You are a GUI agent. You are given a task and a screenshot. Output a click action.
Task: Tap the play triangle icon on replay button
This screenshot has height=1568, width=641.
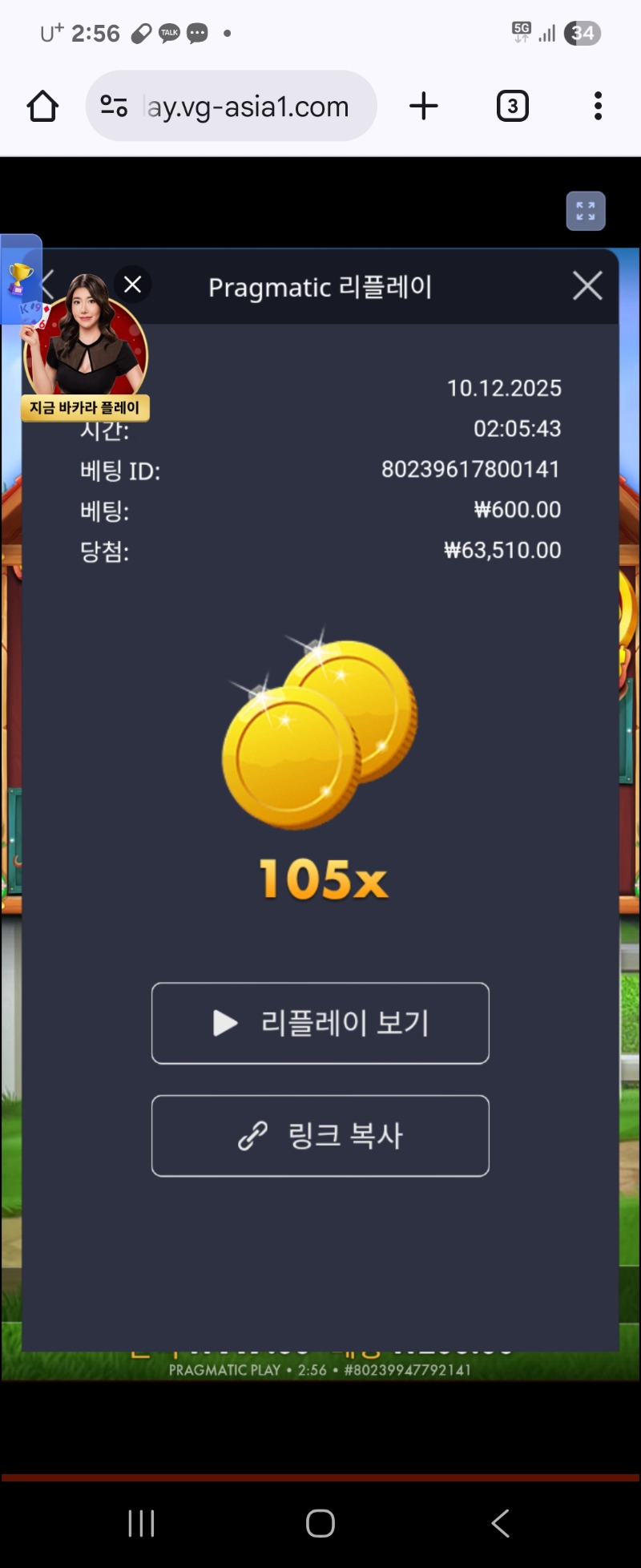223,1023
